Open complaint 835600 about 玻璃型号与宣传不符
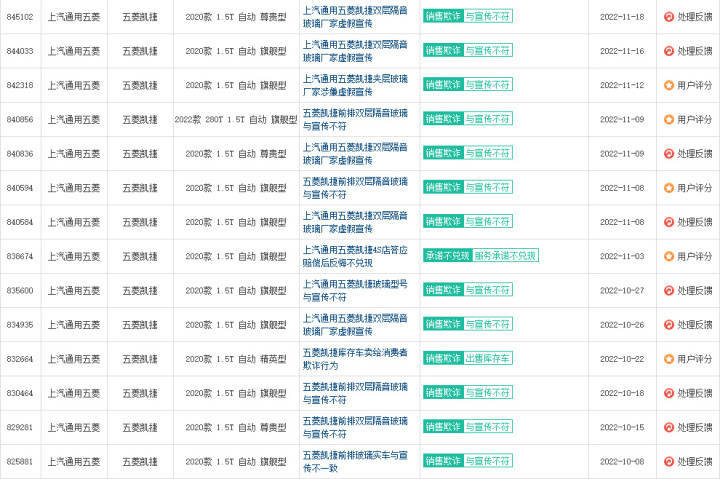This screenshot has height=479, width=720. click(x=355, y=290)
